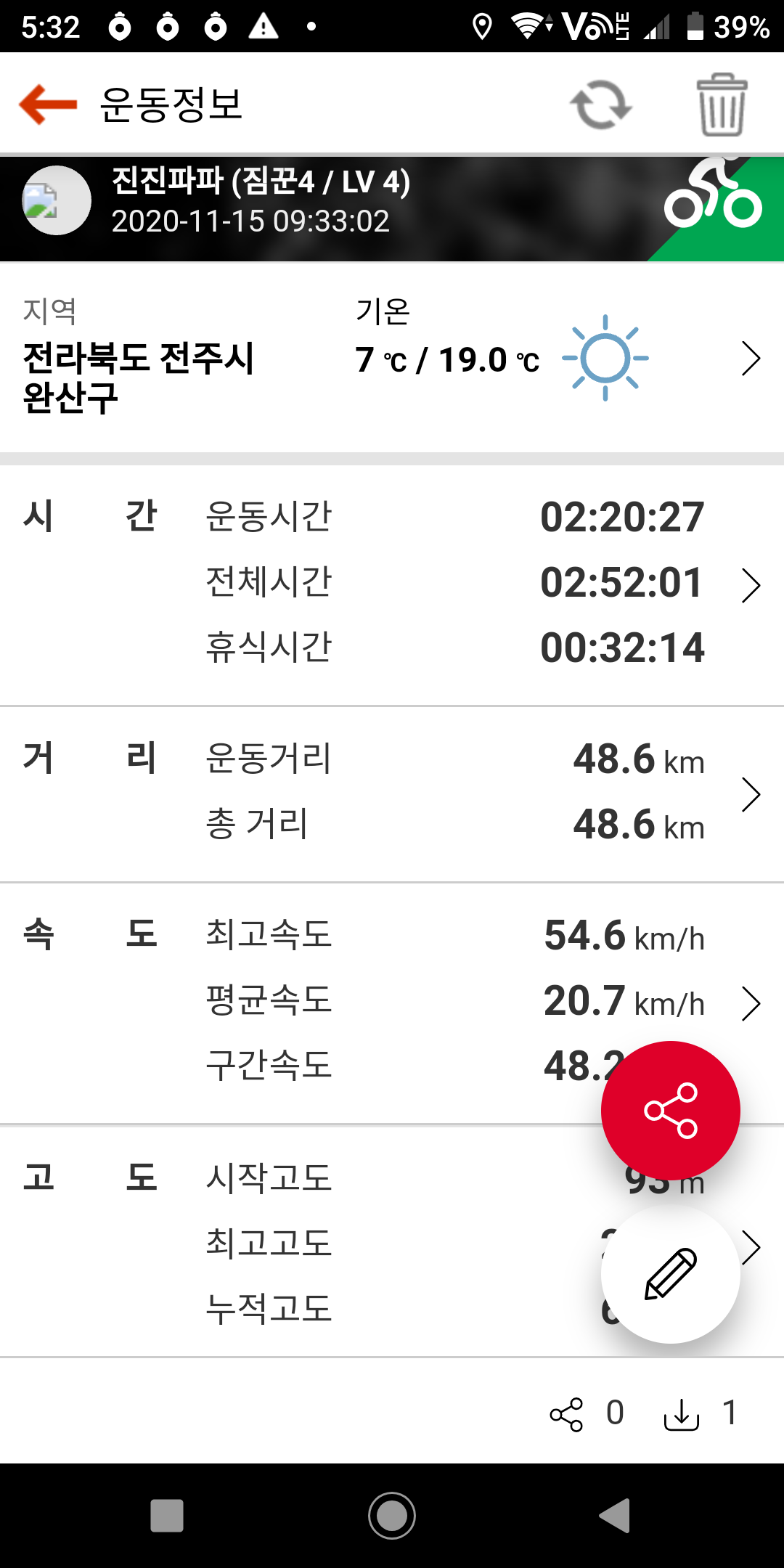Open the 속도 speed details row
Viewport: 784px width, 1568px height.
pyautogui.click(x=392, y=1003)
